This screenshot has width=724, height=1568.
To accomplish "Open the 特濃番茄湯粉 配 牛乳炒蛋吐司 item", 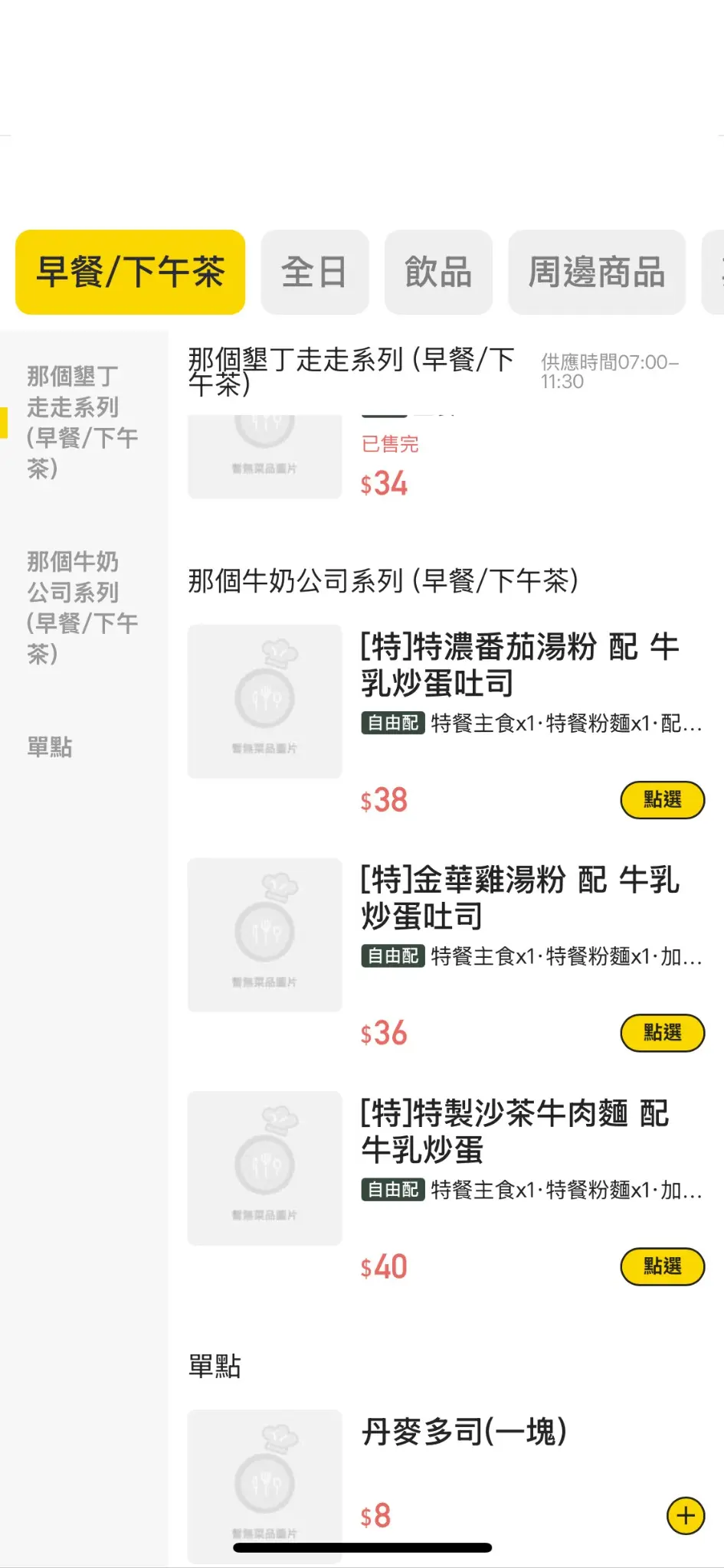I will pyautogui.click(x=519, y=665).
